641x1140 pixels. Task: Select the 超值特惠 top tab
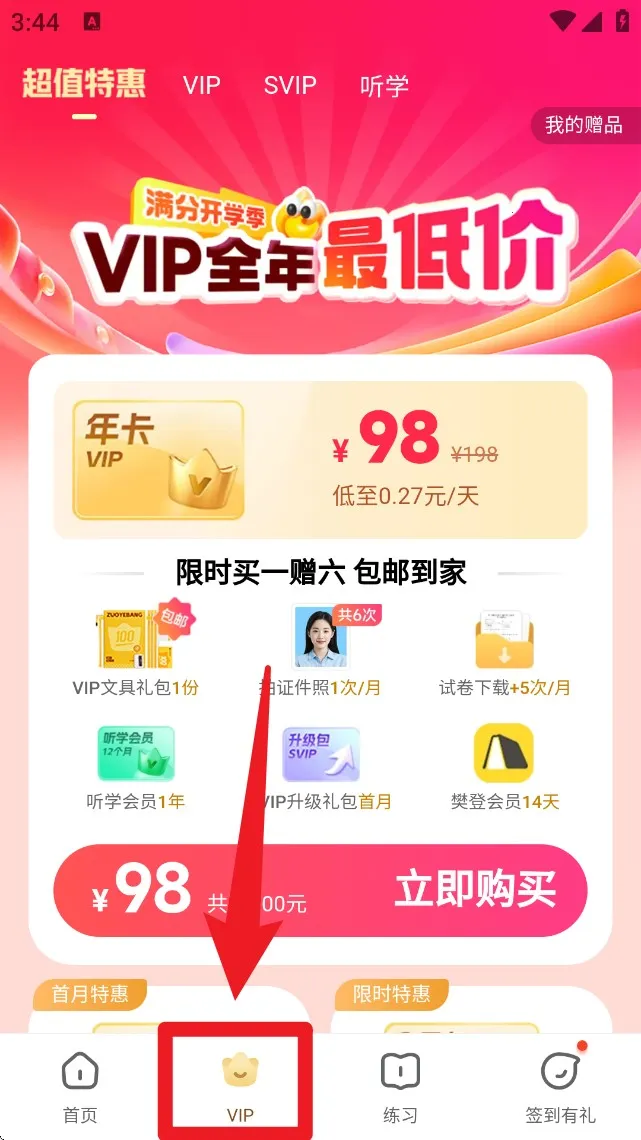(x=84, y=84)
